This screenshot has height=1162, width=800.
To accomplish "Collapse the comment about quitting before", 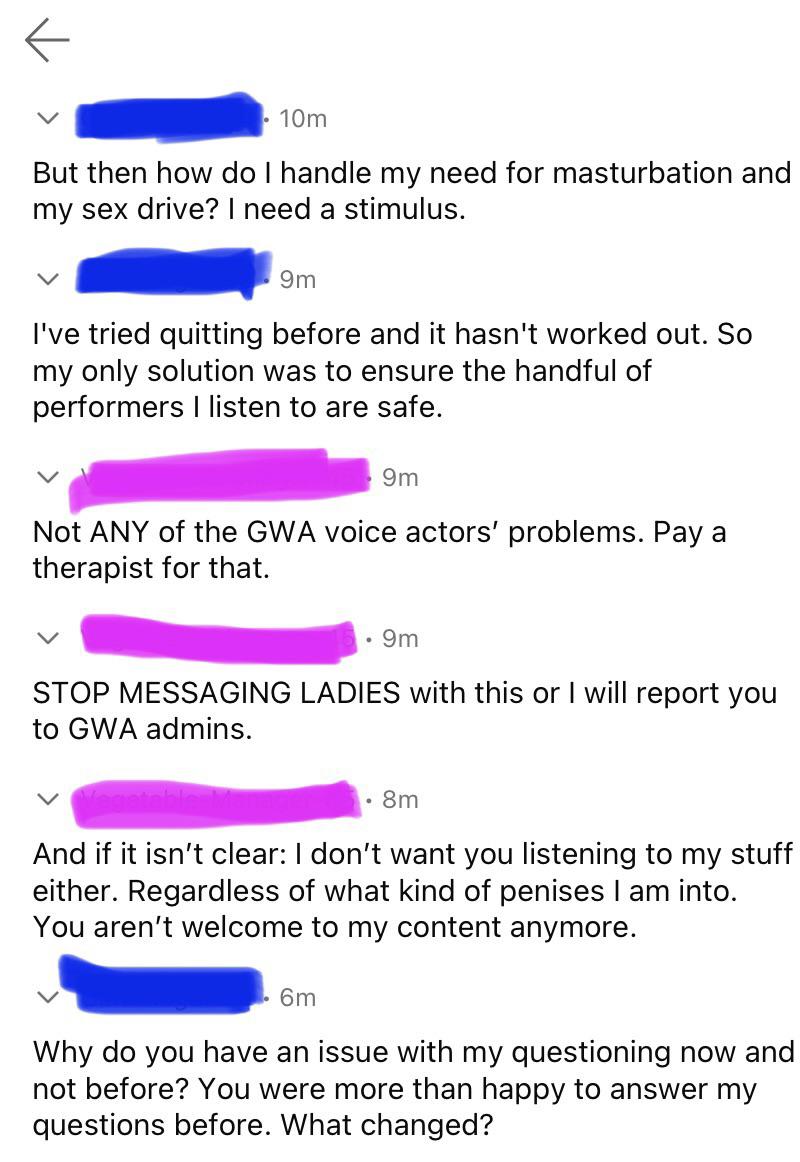I will pyautogui.click(x=45, y=279).
